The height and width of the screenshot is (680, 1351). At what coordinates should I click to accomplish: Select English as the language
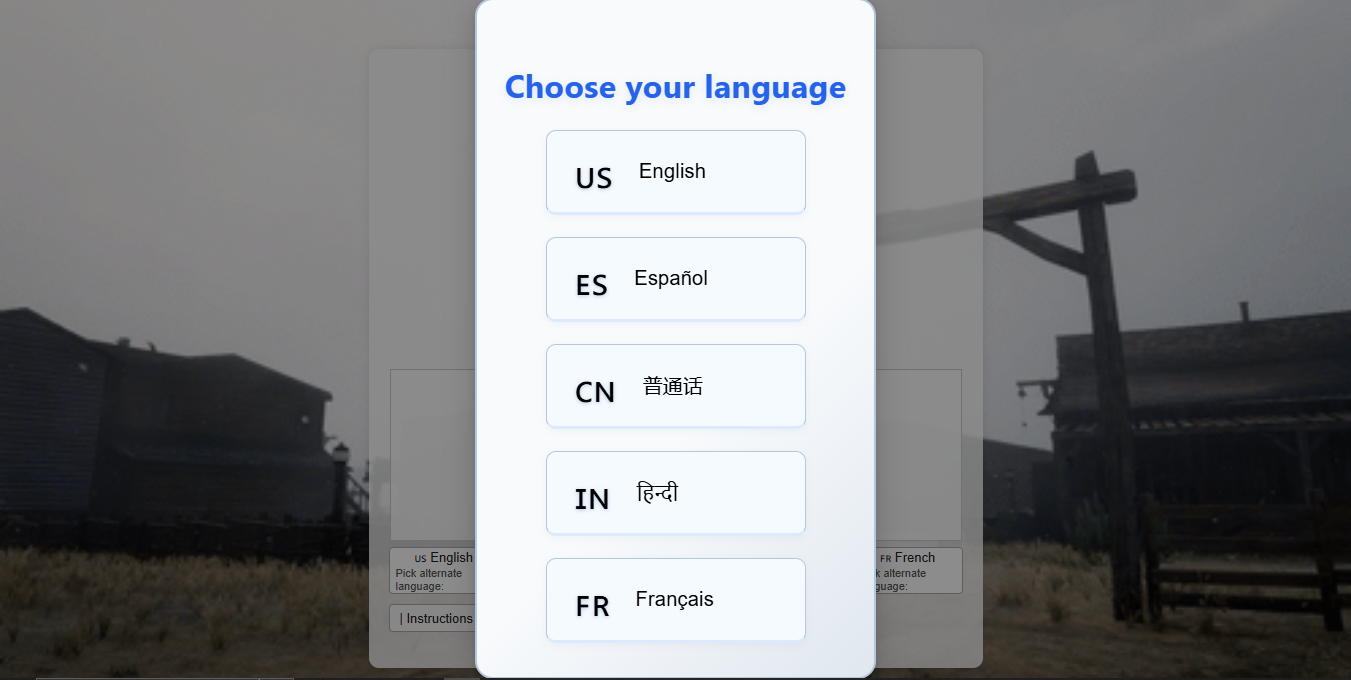pyautogui.click(x=675, y=172)
